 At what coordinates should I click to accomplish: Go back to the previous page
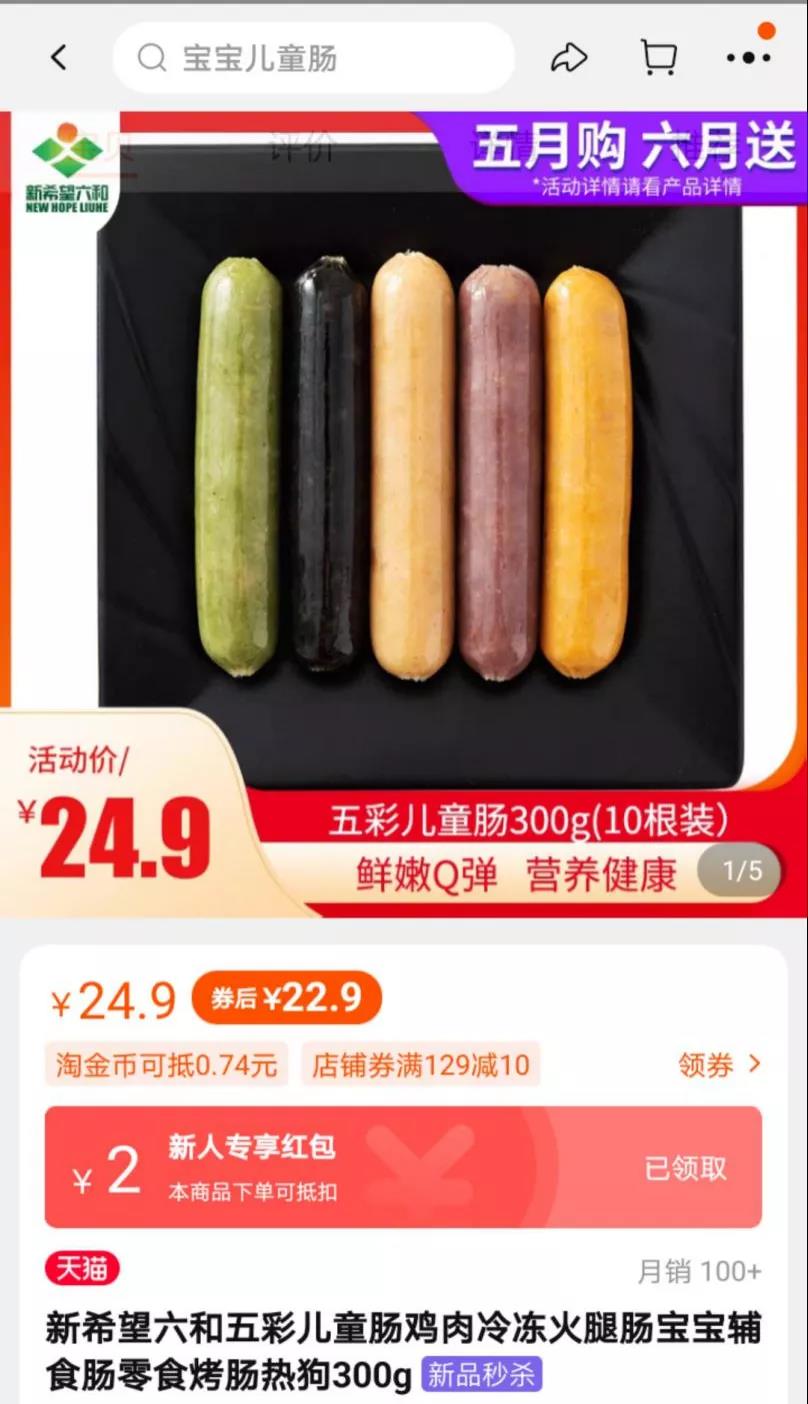click(x=59, y=58)
